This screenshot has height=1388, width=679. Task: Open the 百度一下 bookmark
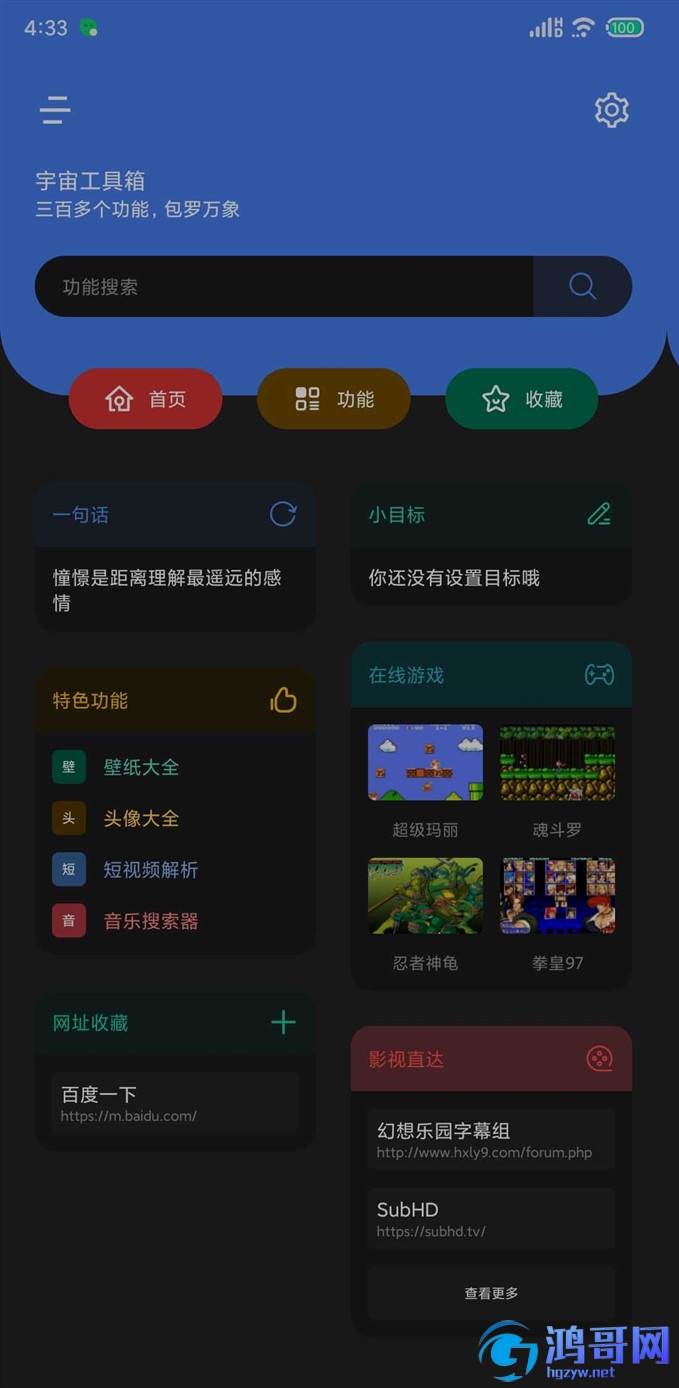coord(175,1104)
